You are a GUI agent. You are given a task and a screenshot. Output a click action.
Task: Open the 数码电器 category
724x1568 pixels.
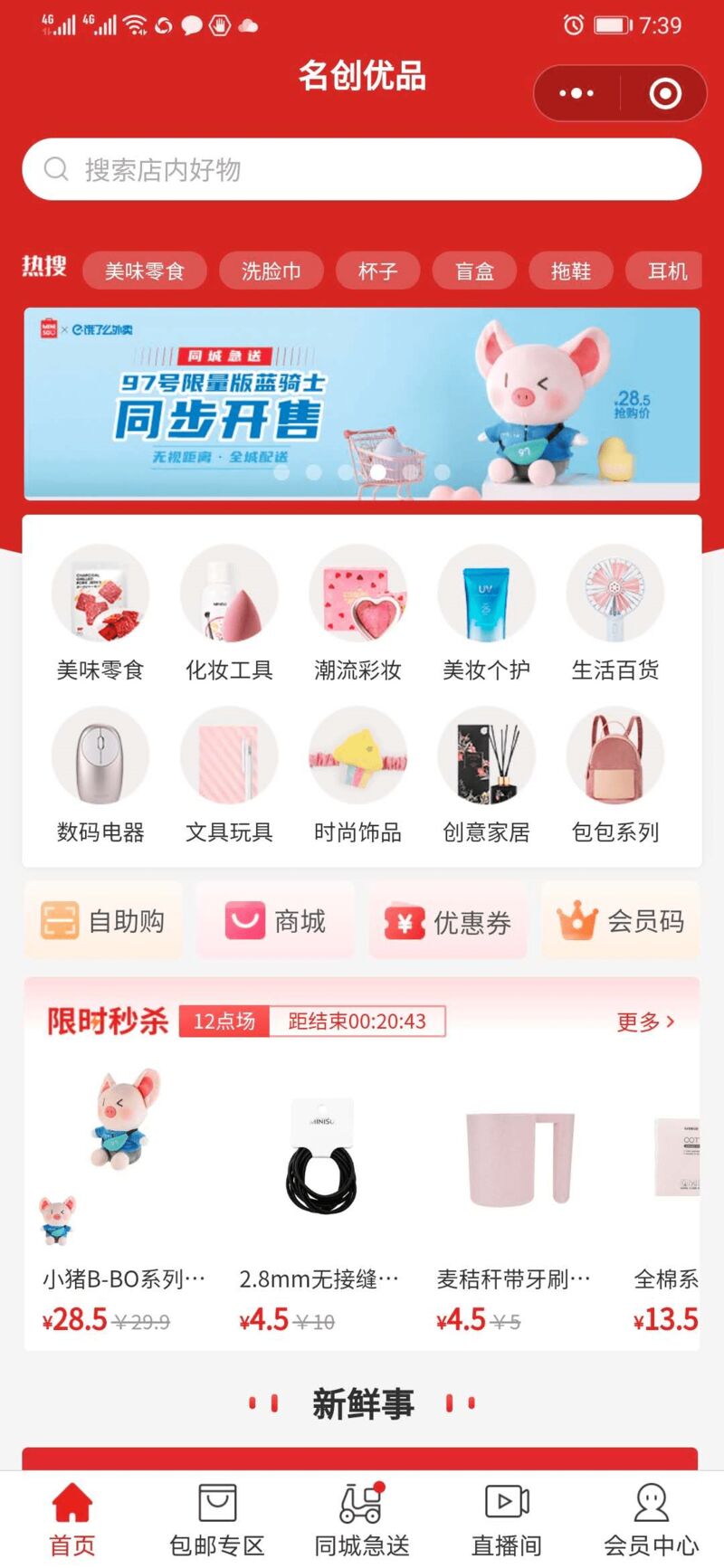[x=100, y=775]
